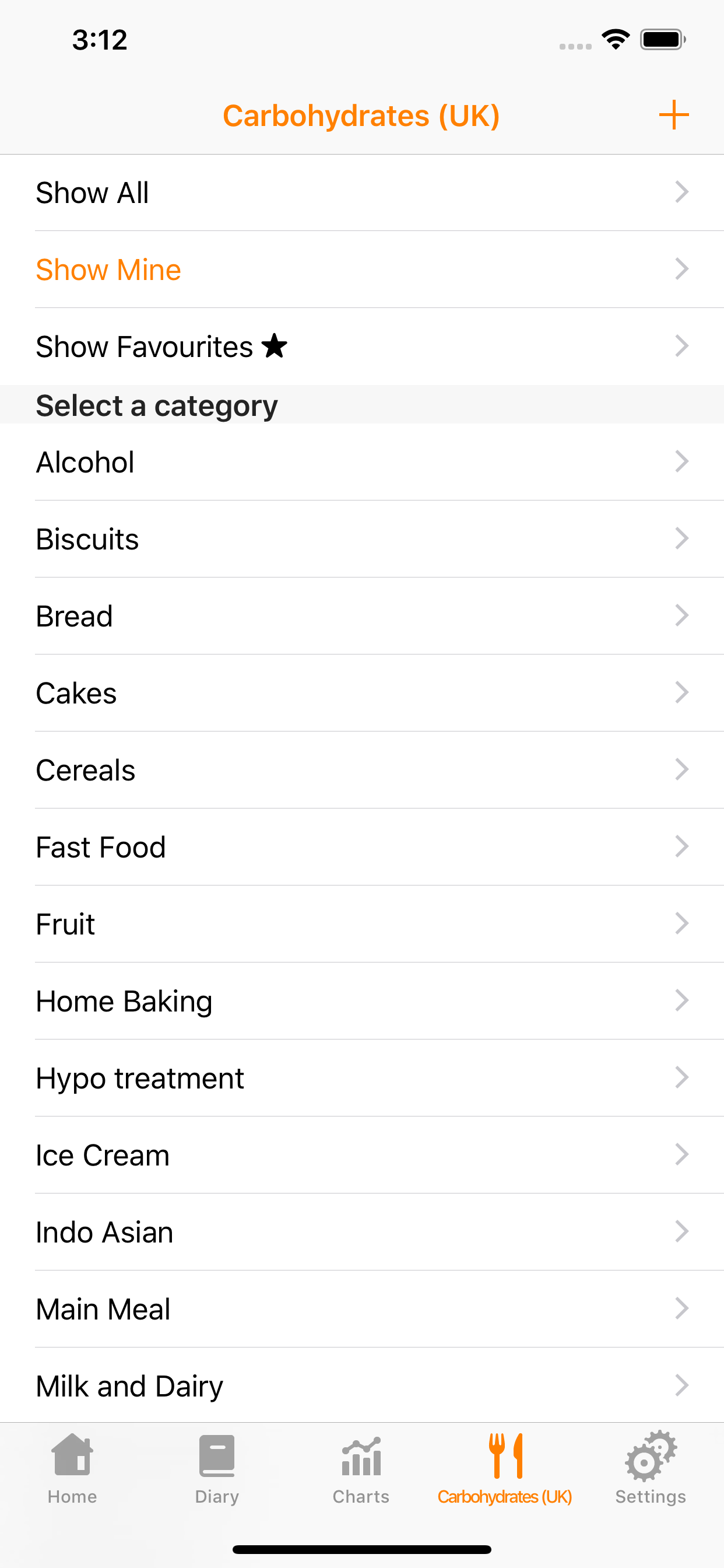This screenshot has width=724, height=1568.
Task: Browse the Fast Food category
Action: coord(362,846)
